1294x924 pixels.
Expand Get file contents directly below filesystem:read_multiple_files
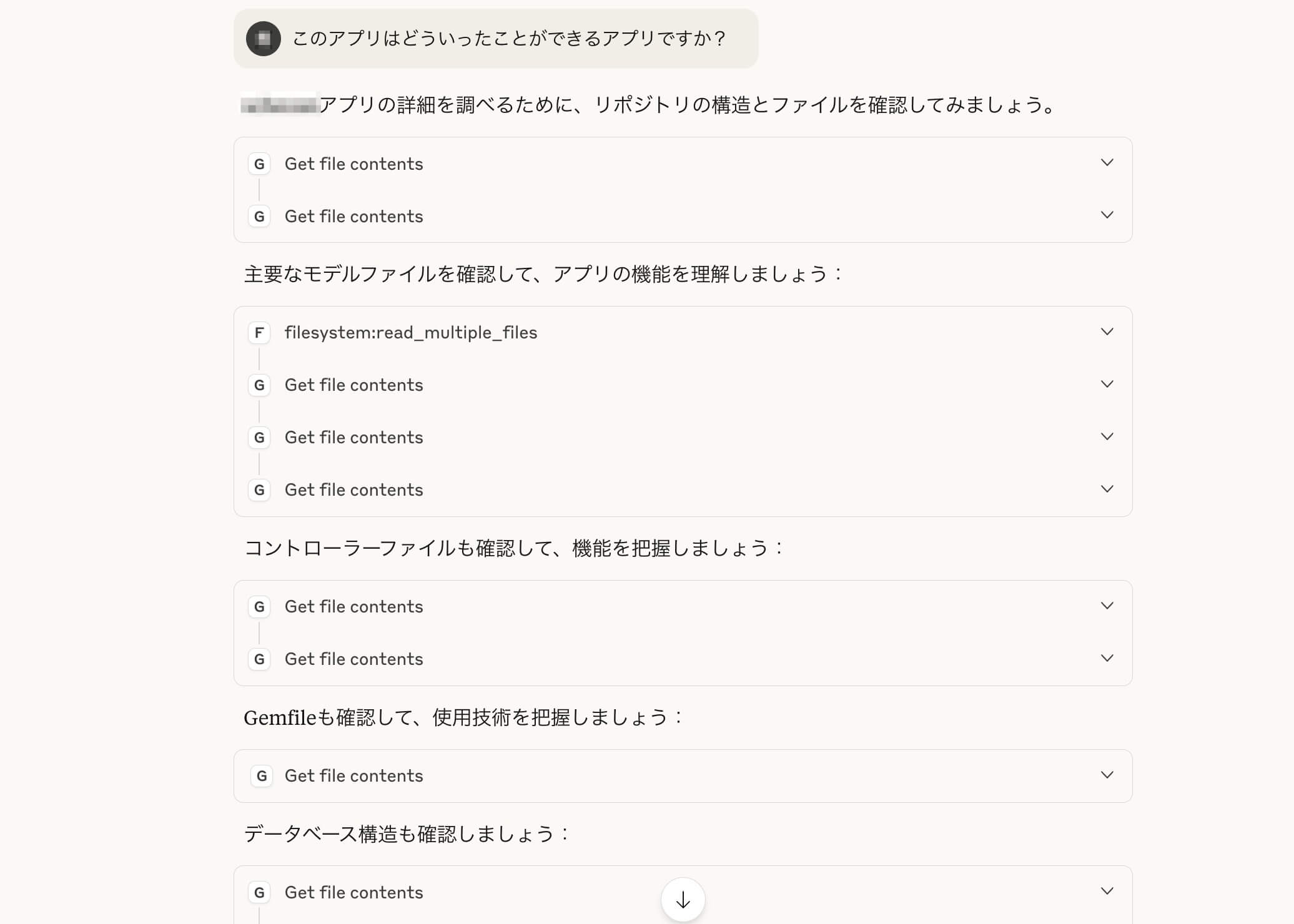point(1107,385)
